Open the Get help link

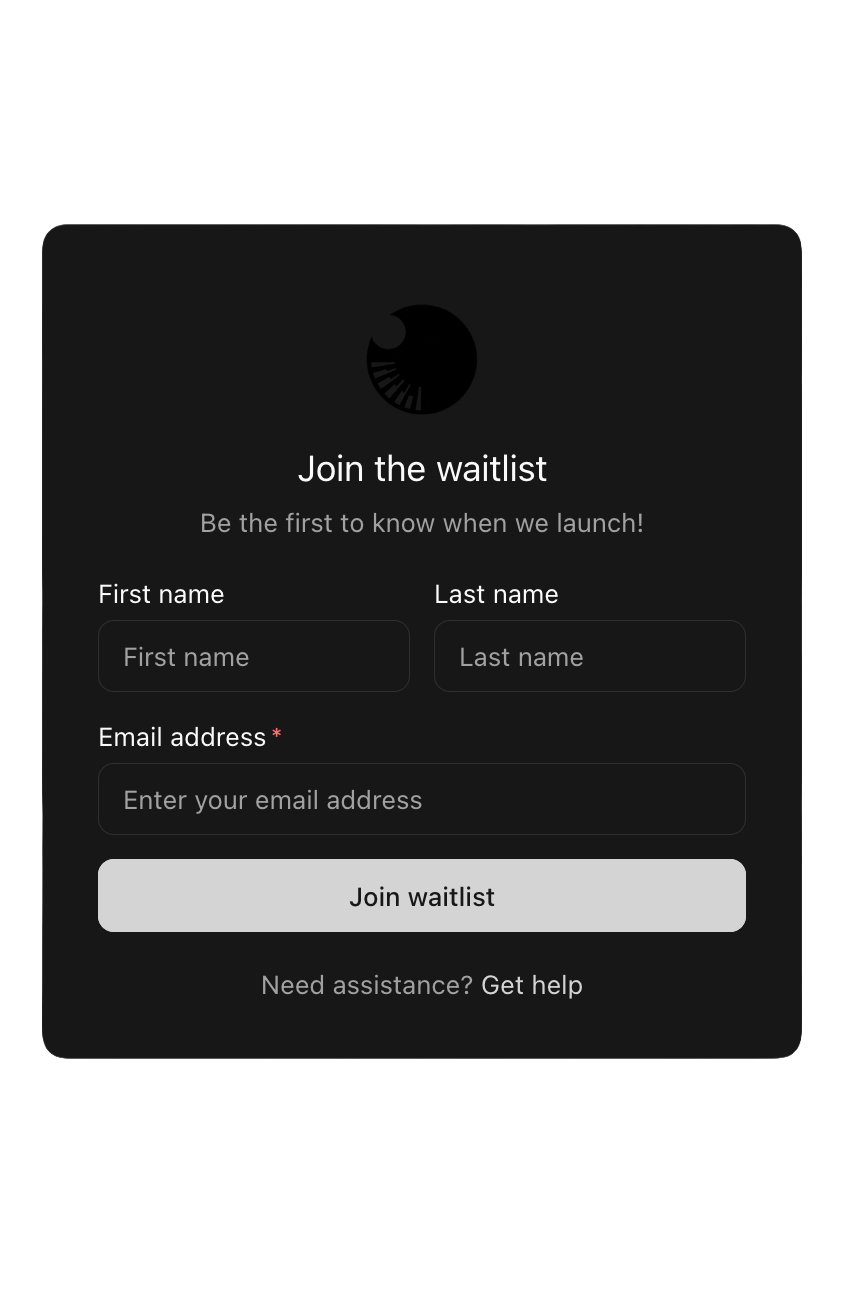click(531, 985)
